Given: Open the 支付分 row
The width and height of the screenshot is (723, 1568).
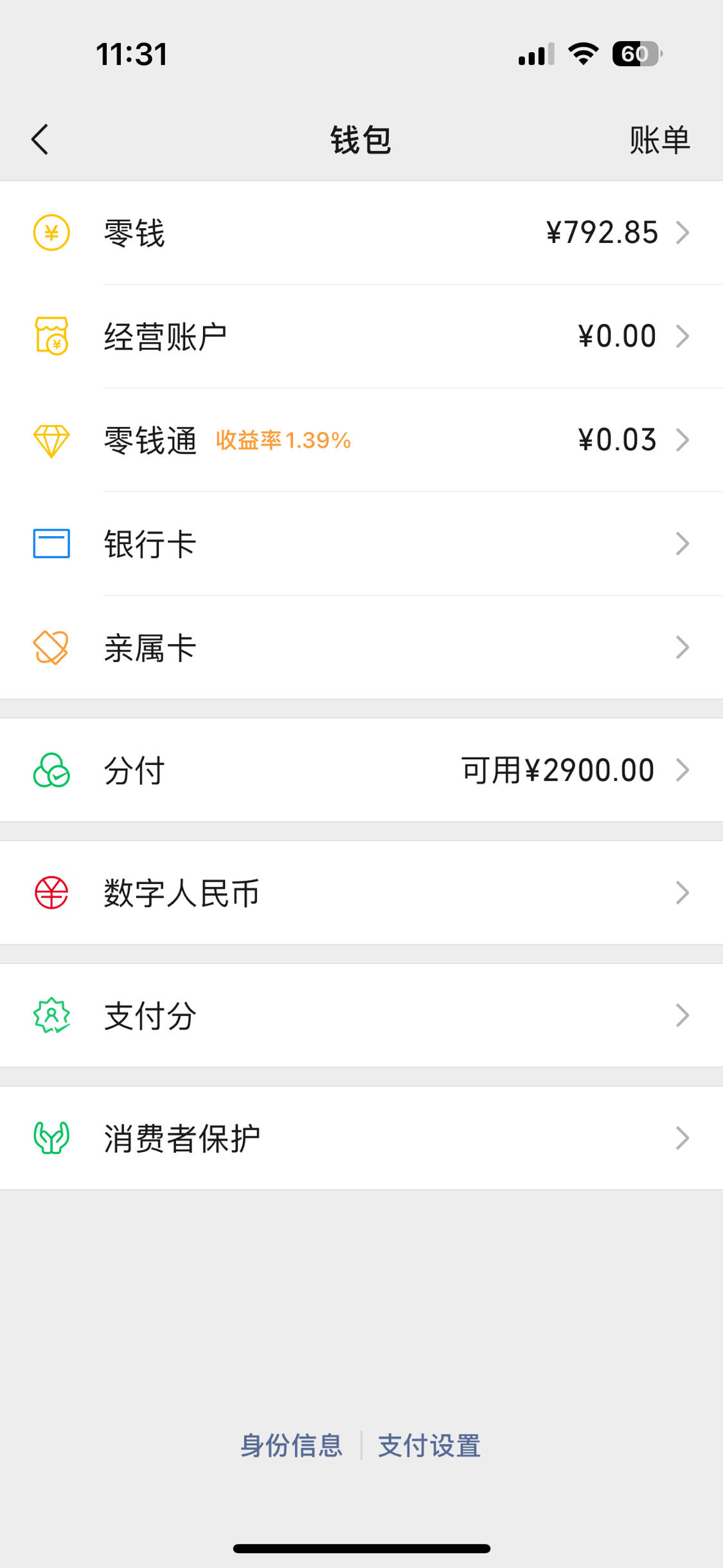Looking at the screenshot, I should point(361,1016).
